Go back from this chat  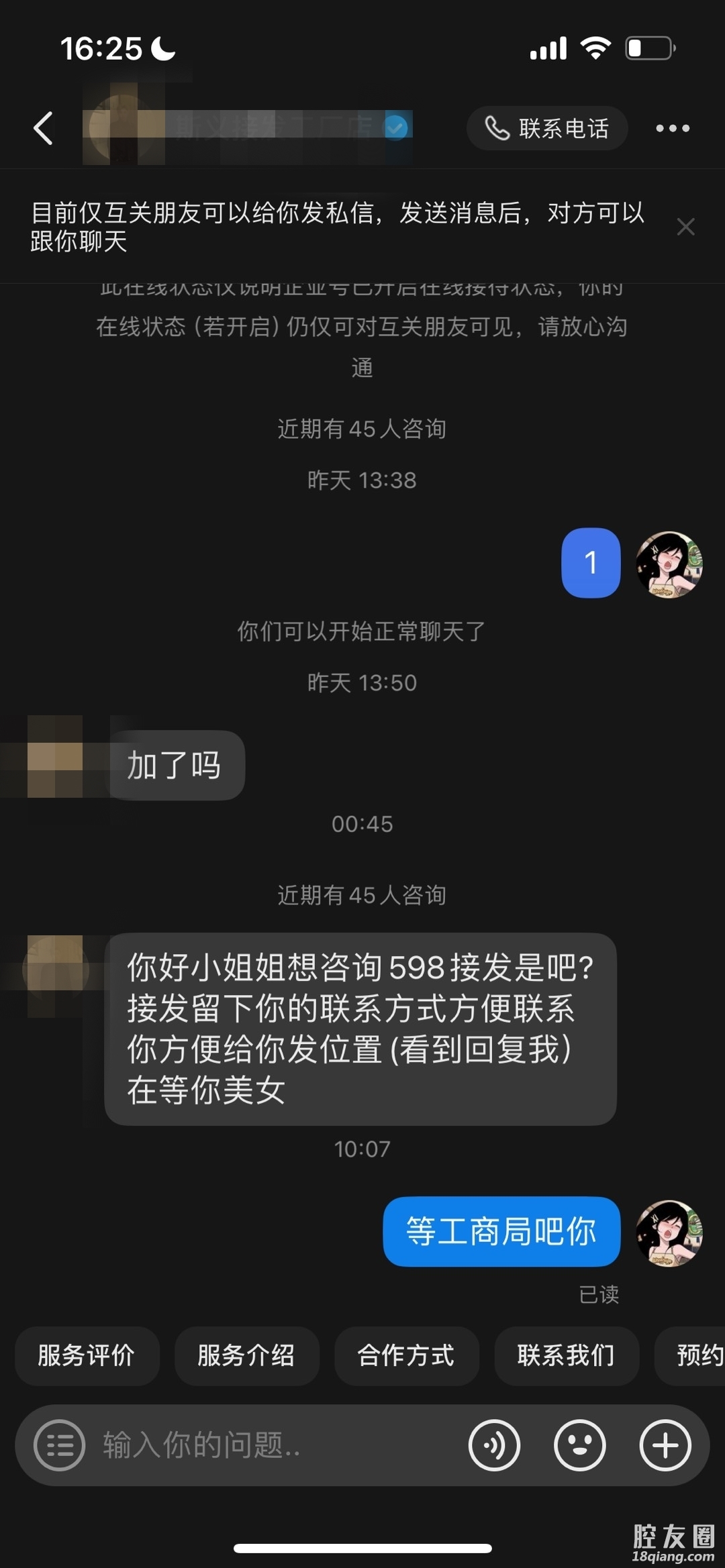click(44, 128)
